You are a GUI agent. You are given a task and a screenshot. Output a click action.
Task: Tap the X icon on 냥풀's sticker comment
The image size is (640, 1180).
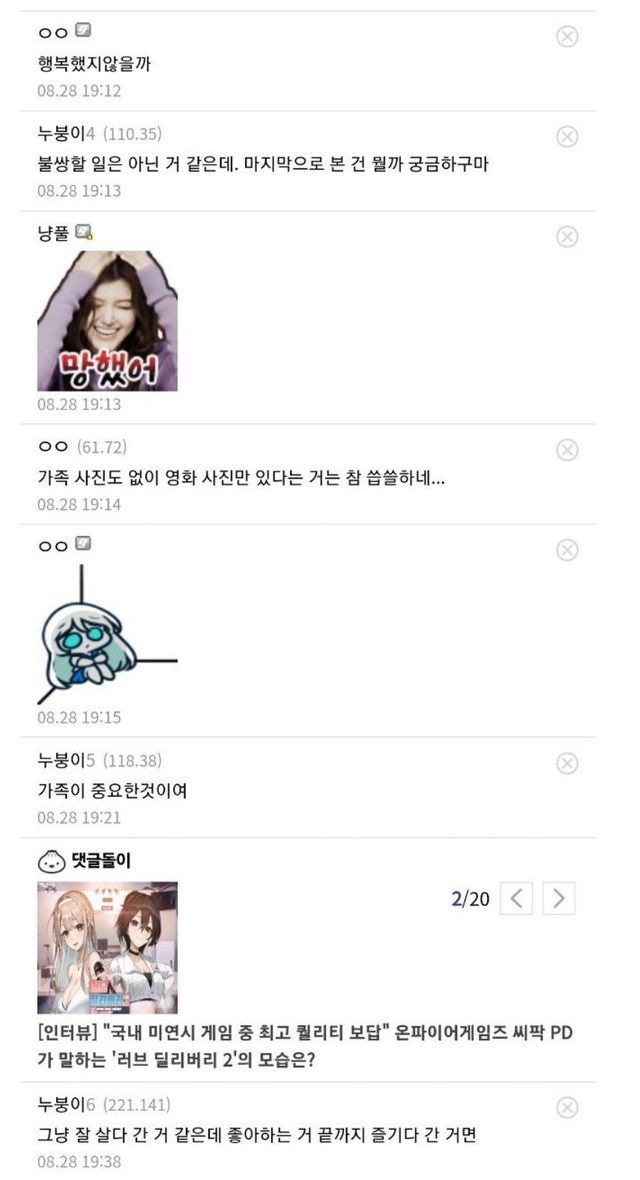pyautogui.click(x=567, y=236)
